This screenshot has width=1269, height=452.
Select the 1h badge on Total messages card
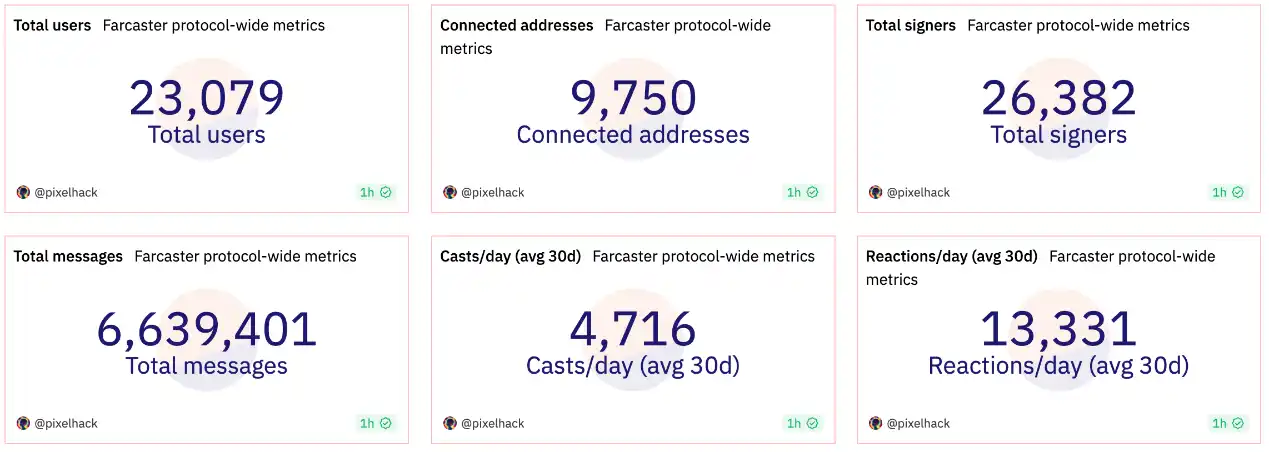(x=376, y=423)
